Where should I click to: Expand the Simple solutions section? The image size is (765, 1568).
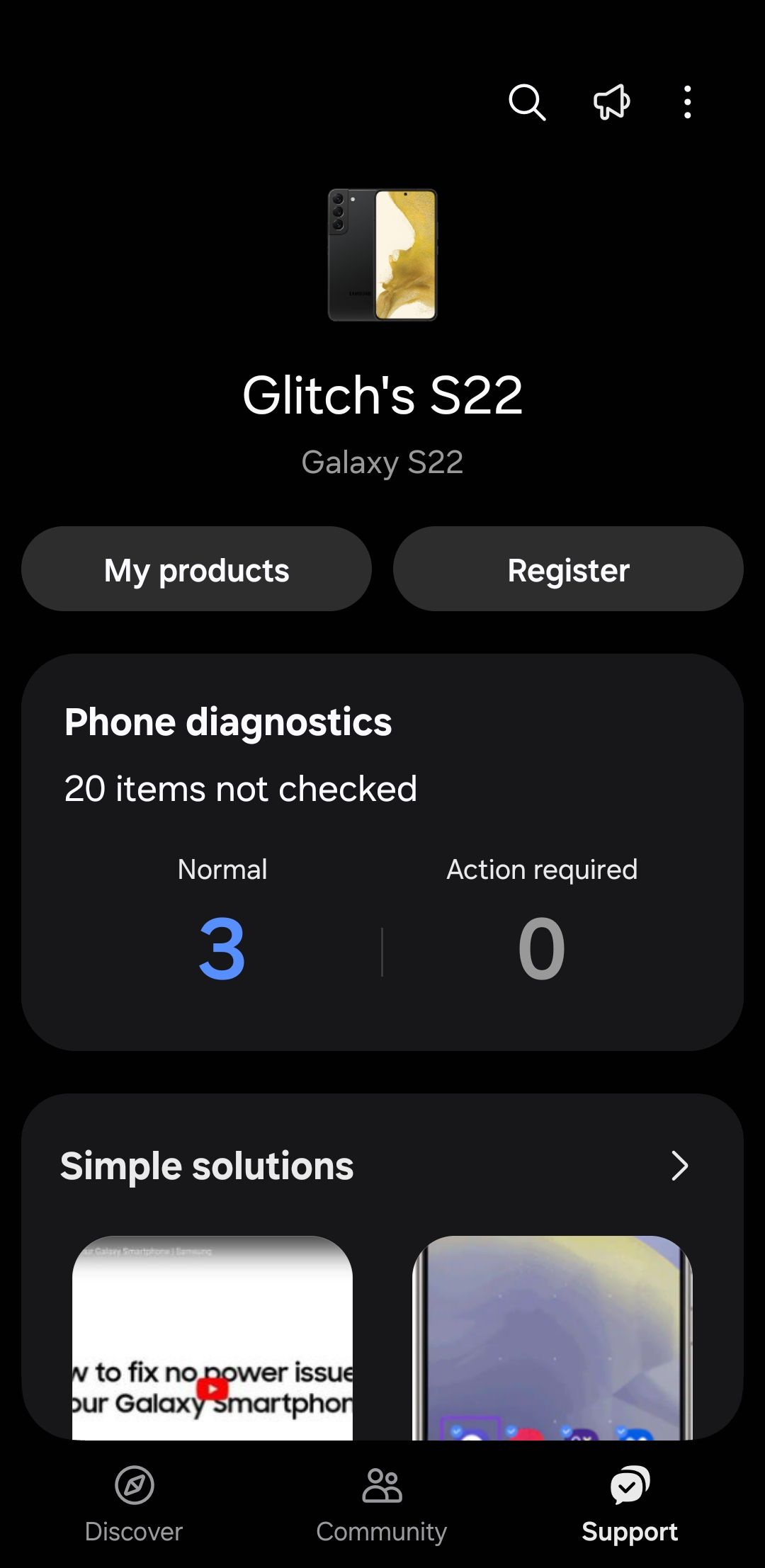(x=206, y=1165)
